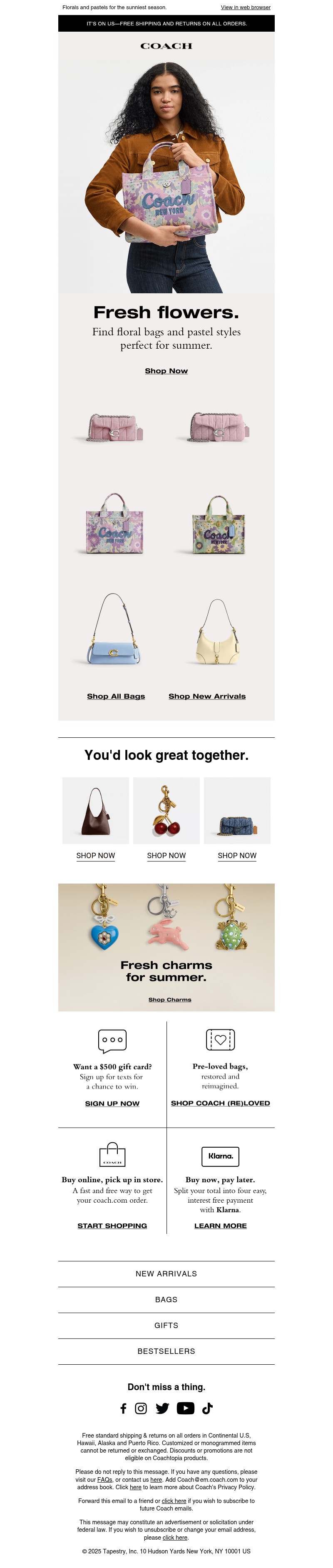
Task: Open the Bags menu row
Action: [x=166, y=1300]
